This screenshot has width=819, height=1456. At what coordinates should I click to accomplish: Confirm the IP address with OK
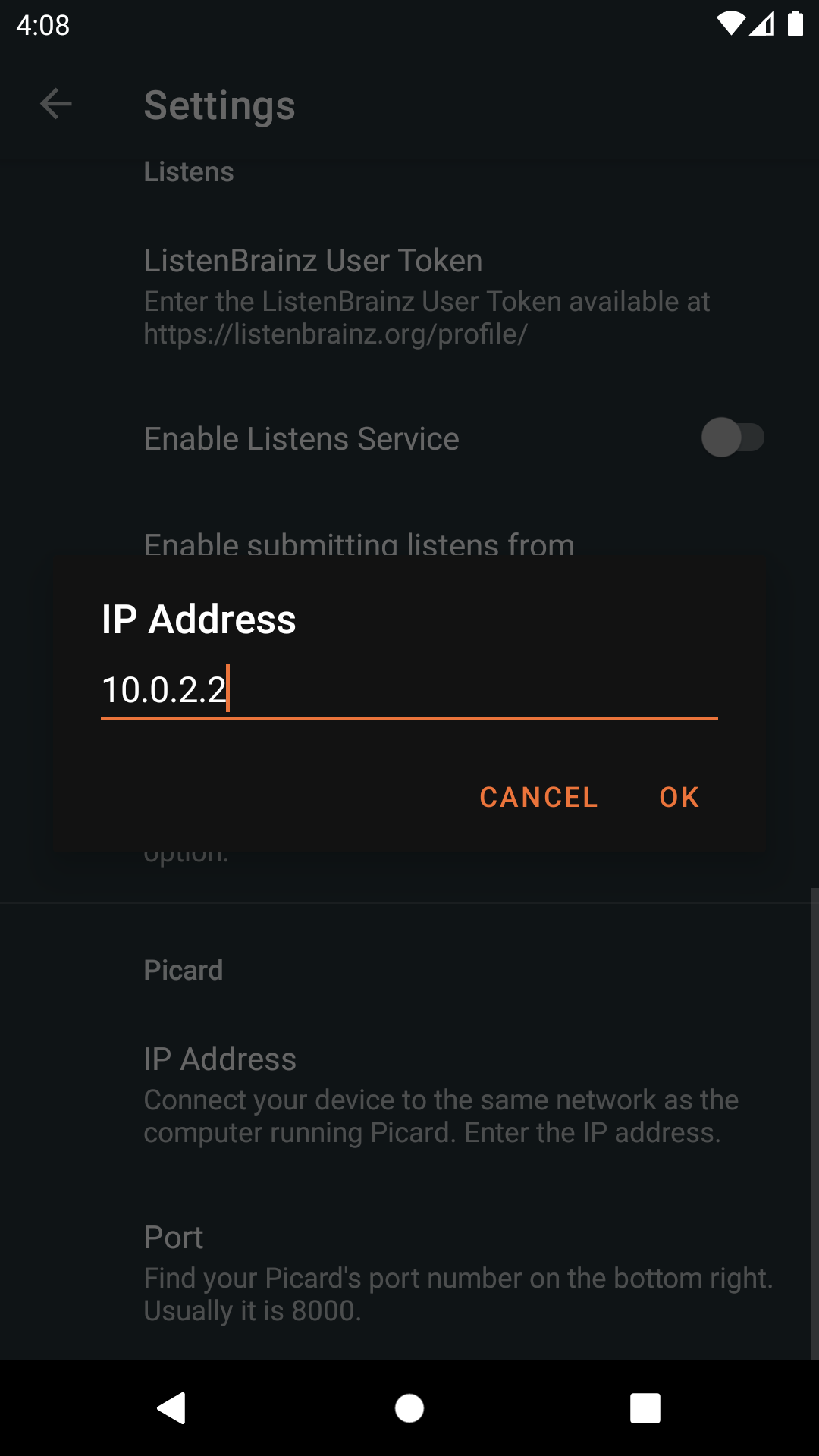coord(679,797)
